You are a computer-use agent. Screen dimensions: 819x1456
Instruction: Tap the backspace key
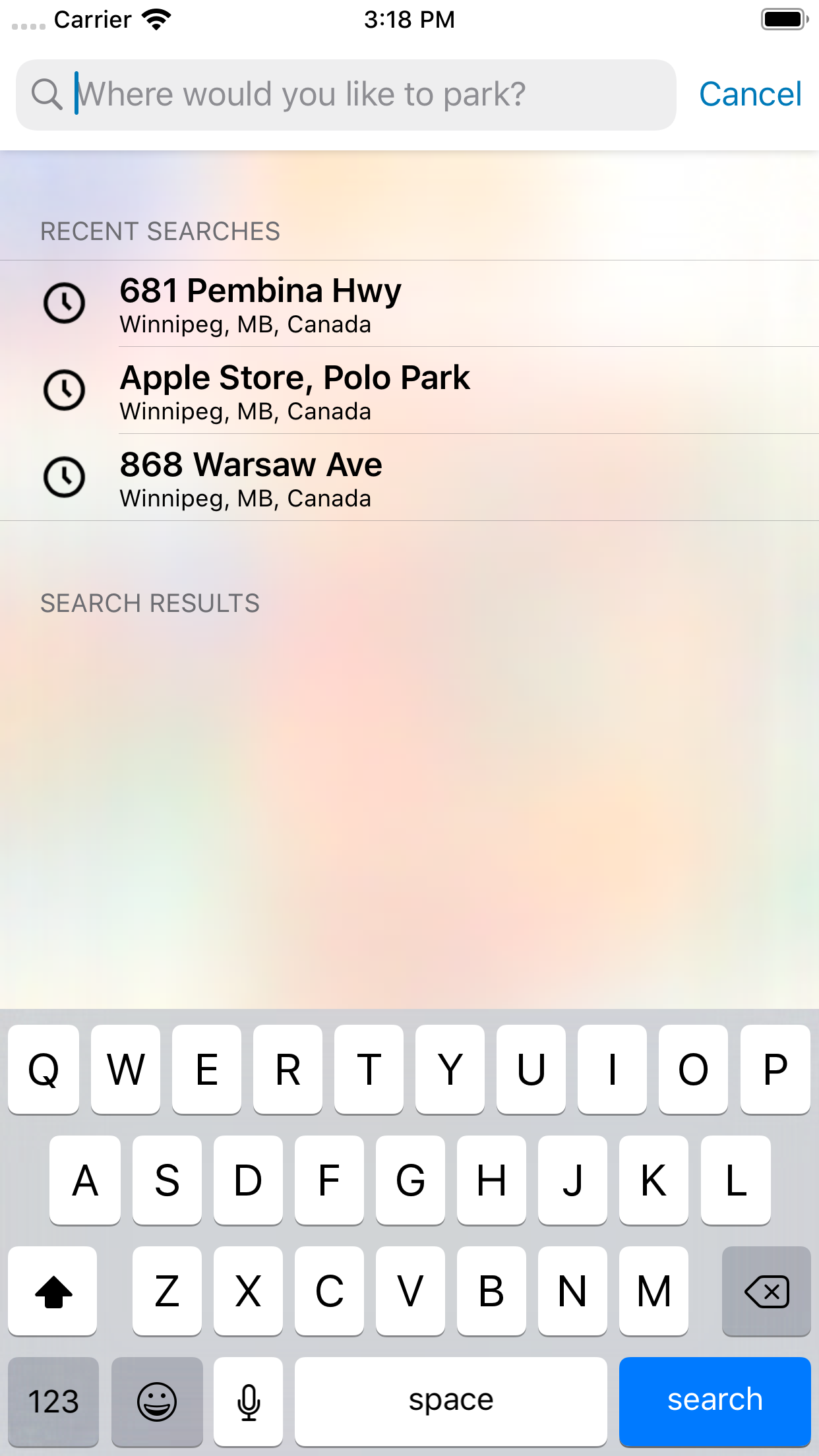[766, 1290]
